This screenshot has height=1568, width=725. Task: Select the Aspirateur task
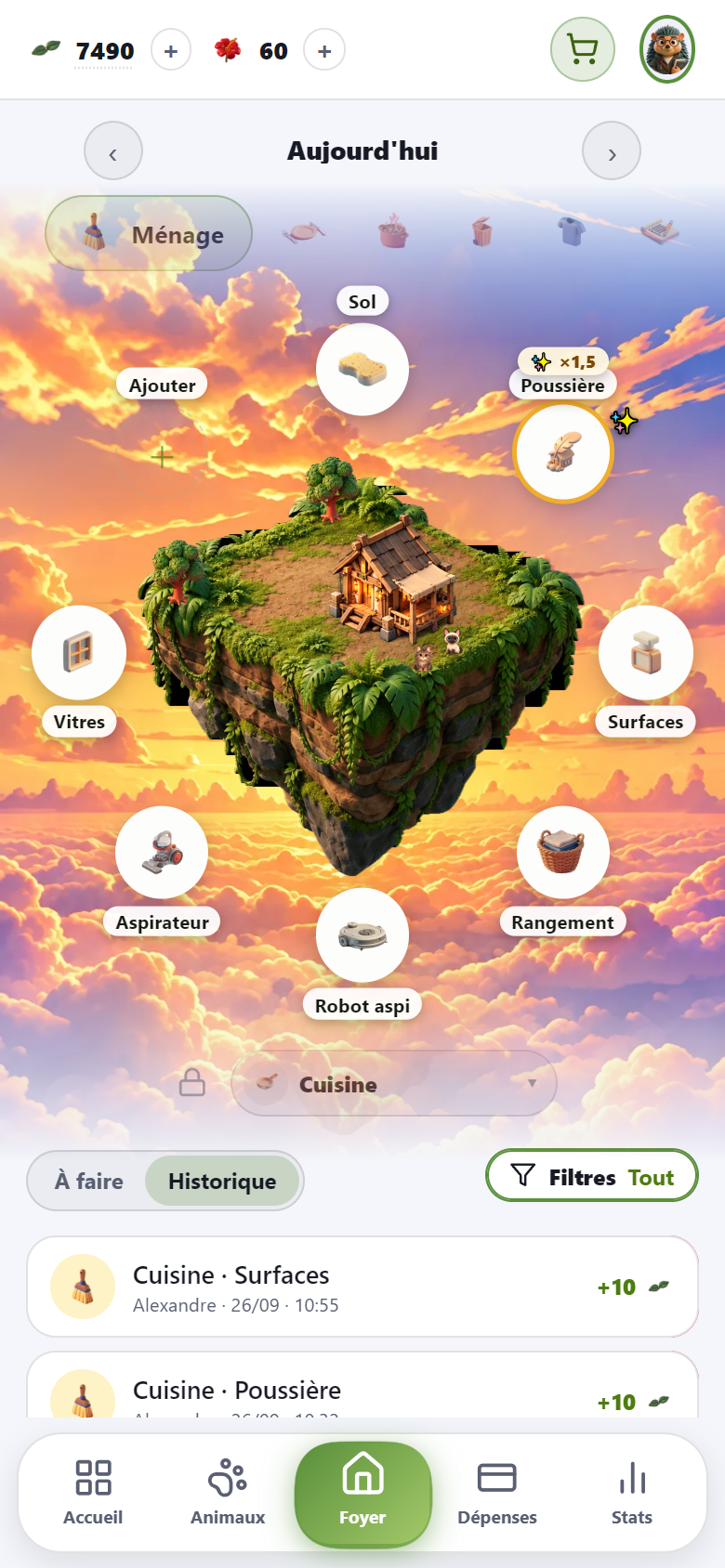coord(162,853)
